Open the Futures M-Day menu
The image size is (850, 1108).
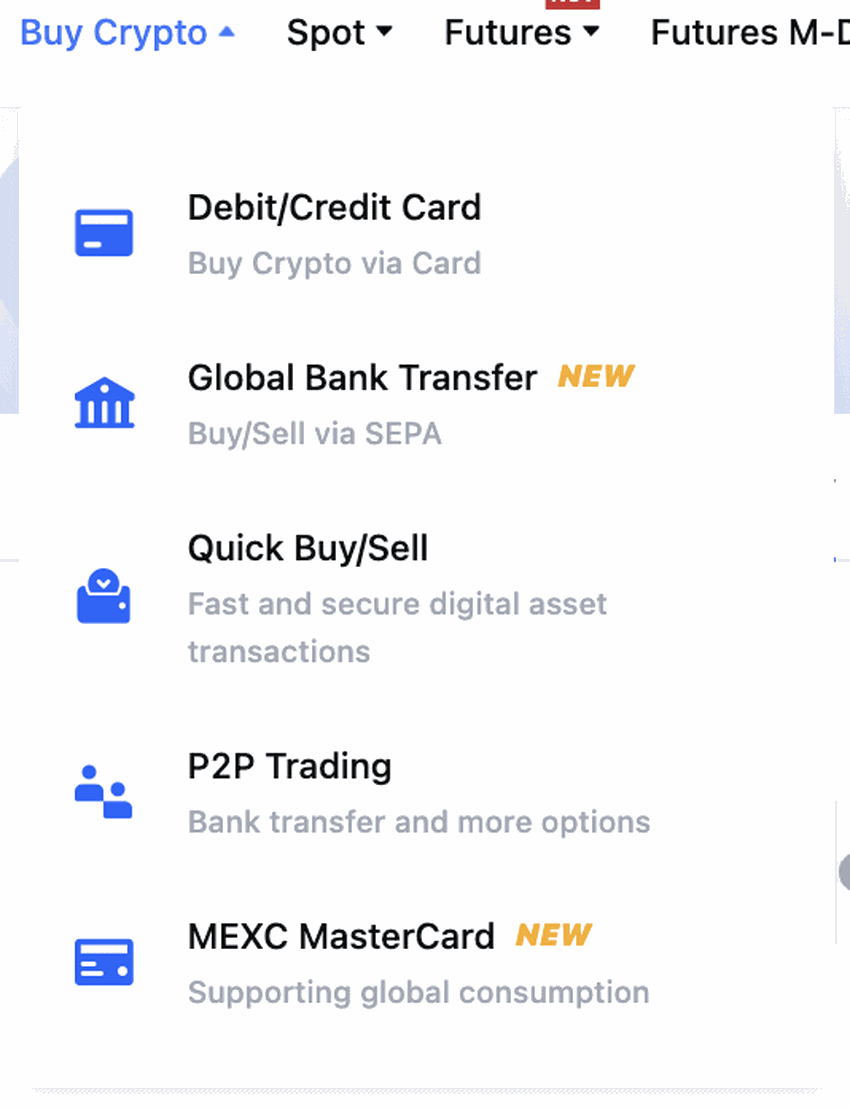747,33
